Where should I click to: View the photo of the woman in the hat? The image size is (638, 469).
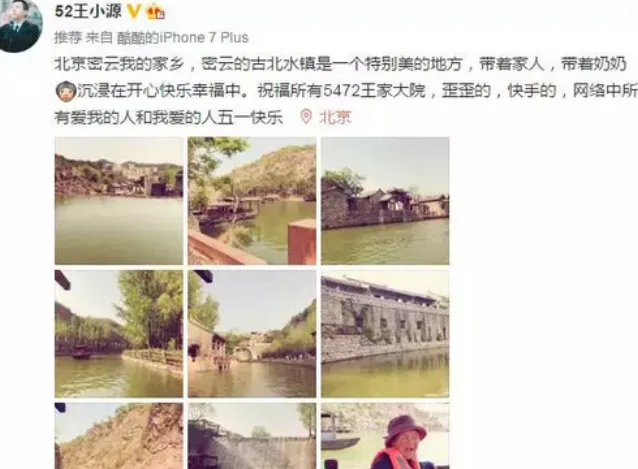[x=385, y=436]
